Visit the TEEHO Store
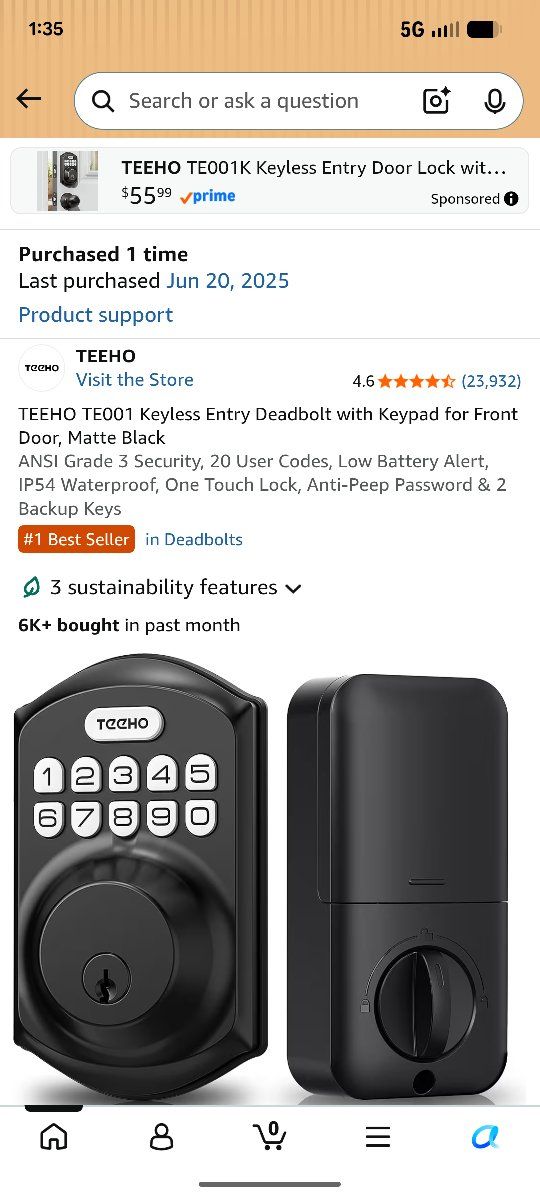The image size is (540, 1200). coord(135,380)
